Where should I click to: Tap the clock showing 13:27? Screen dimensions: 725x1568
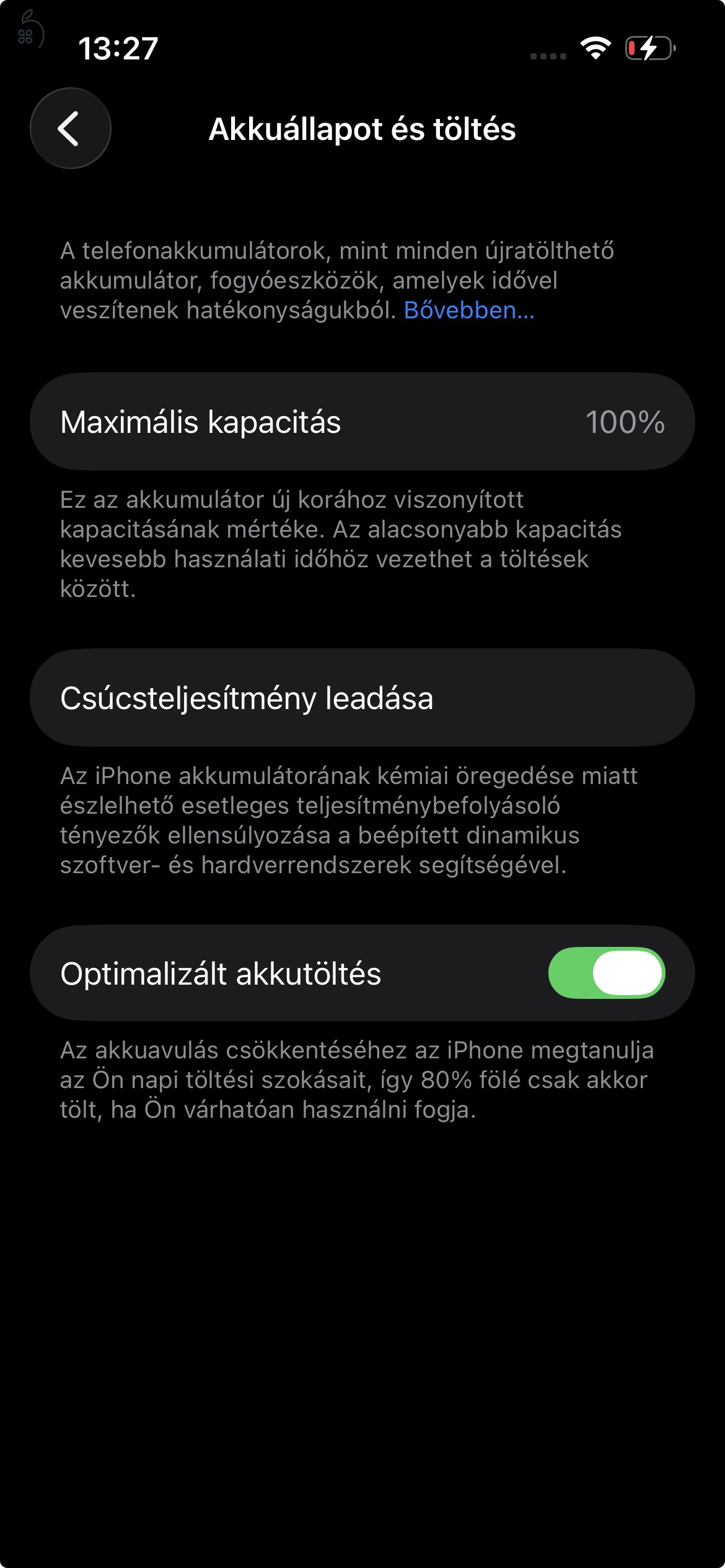pyautogui.click(x=118, y=50)
